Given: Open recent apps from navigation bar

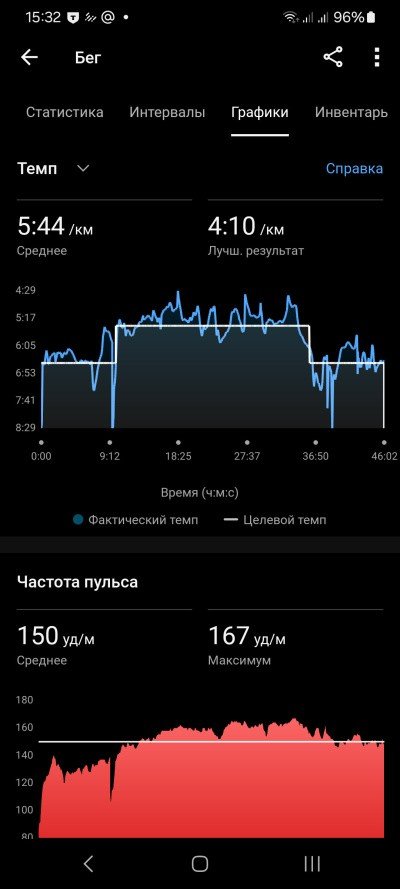Looking at the screenshot, I should pos(312,863).
